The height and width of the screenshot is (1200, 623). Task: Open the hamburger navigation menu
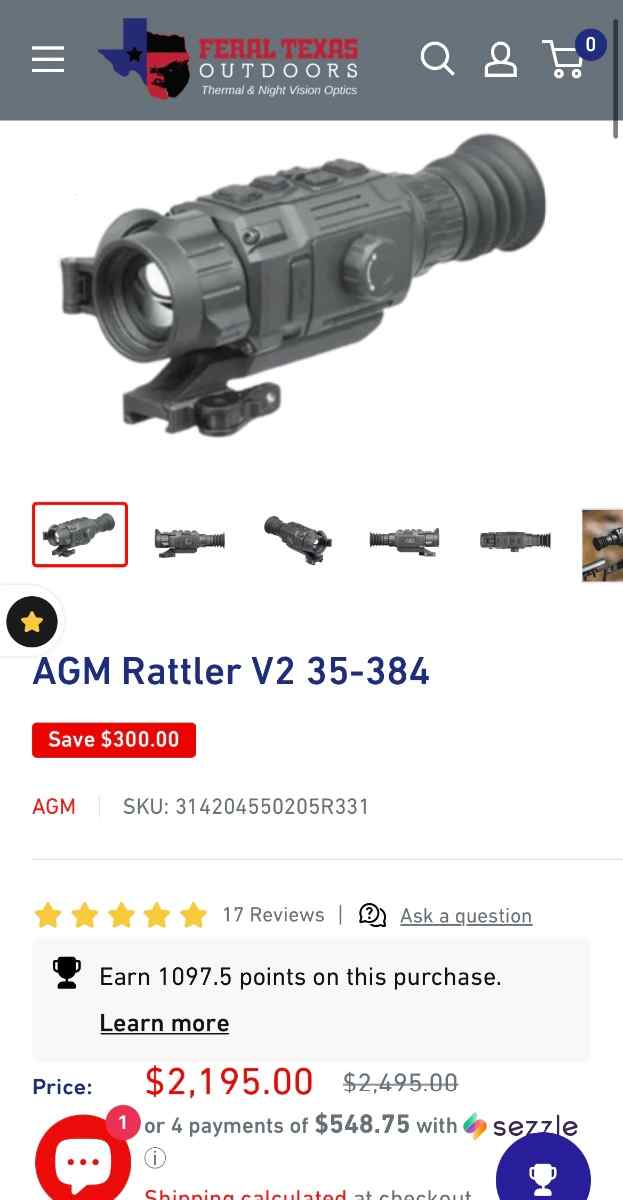48,60
